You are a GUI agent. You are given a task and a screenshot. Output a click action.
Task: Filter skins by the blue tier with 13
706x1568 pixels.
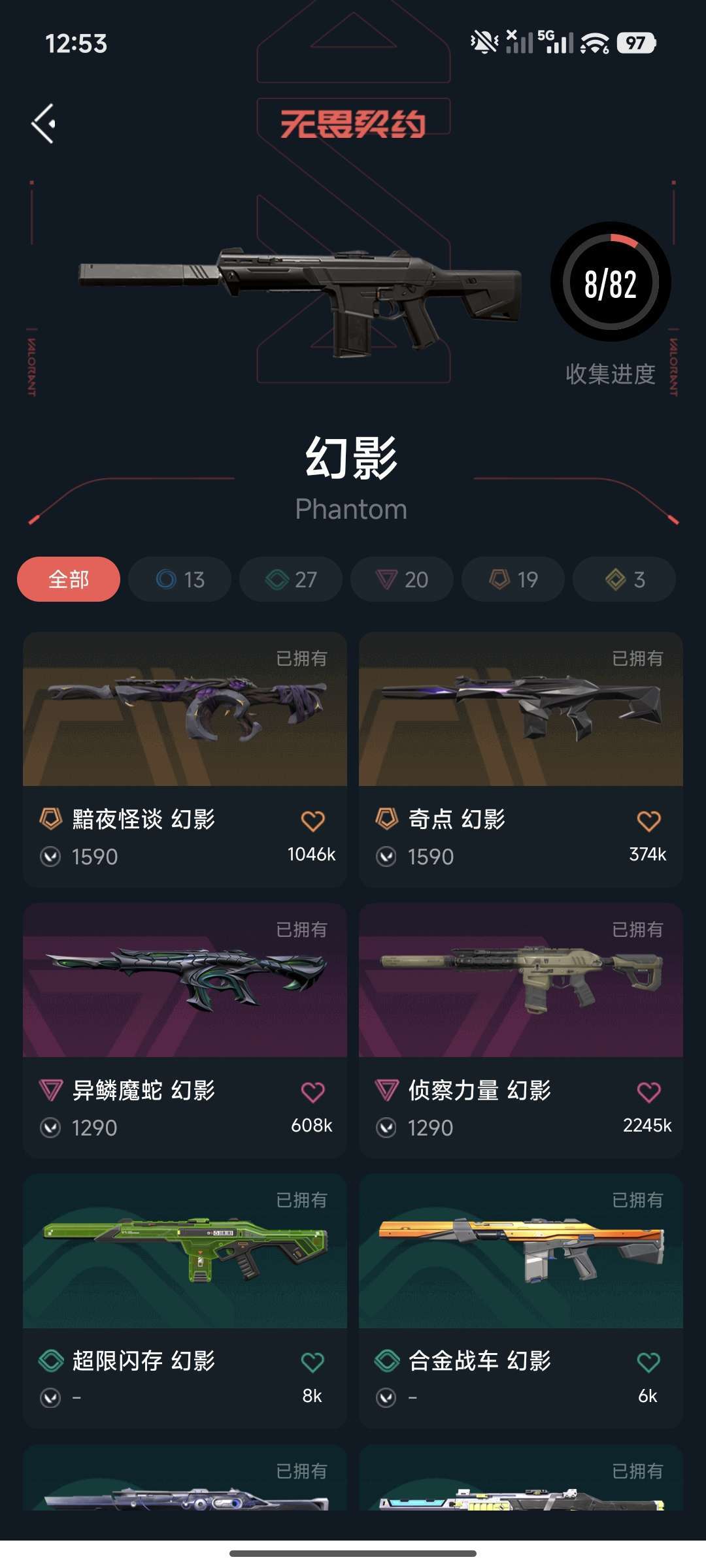[x=180, y=580]
